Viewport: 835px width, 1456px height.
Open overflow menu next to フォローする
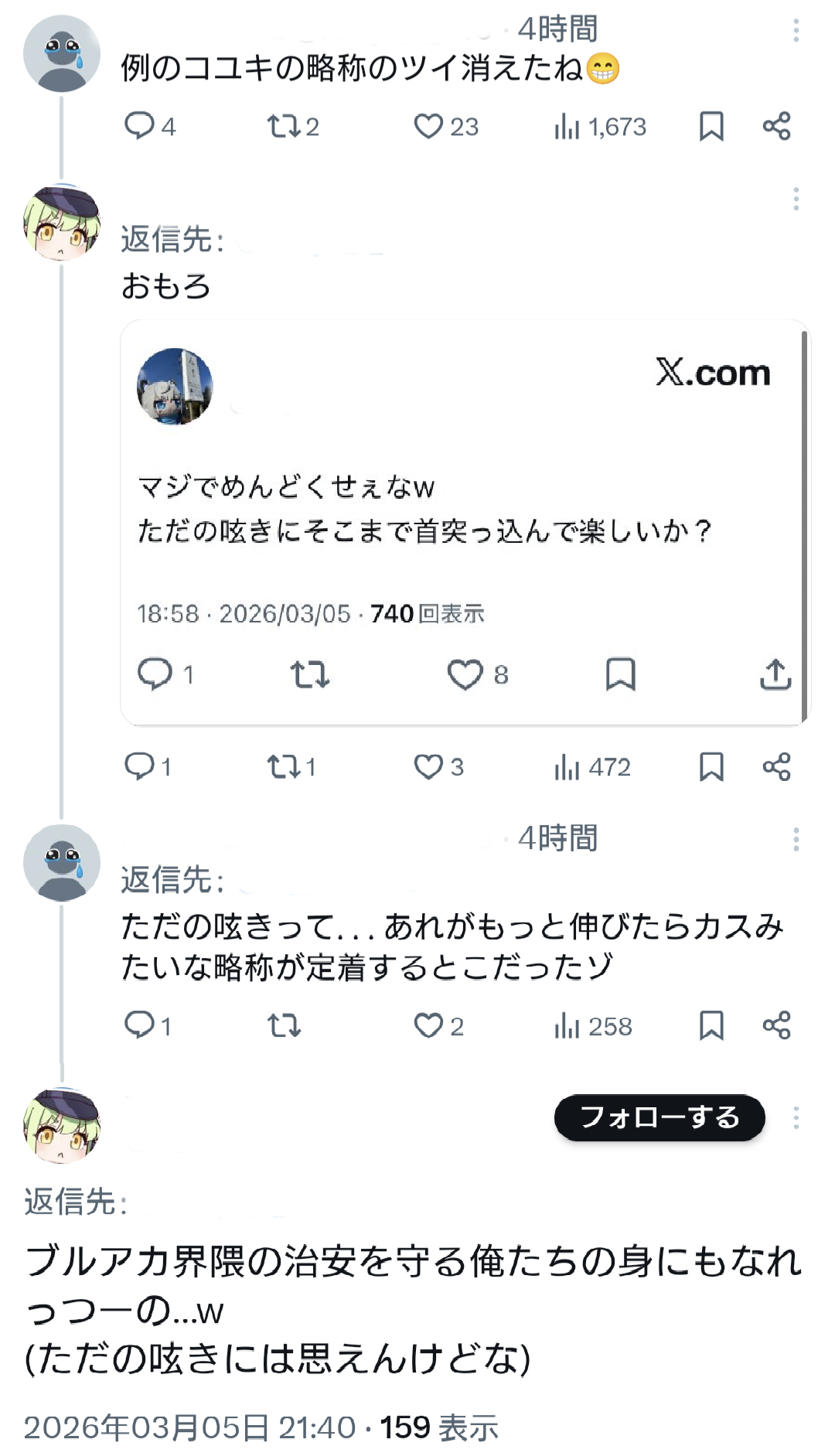point(796,1117)
